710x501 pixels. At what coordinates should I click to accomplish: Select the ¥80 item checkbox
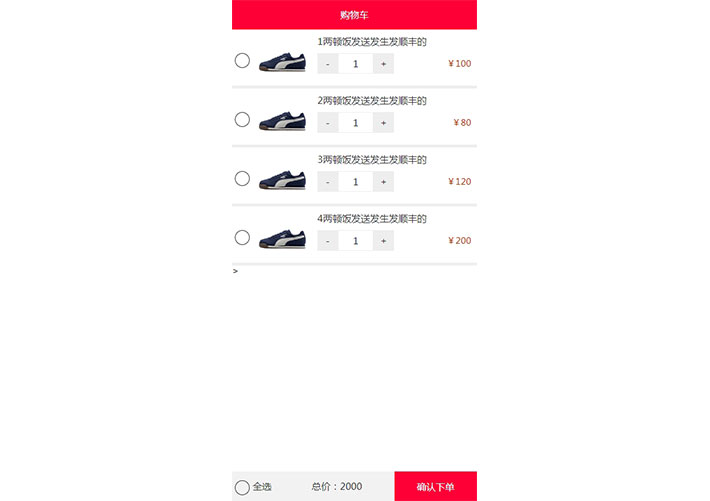[242, 120]
